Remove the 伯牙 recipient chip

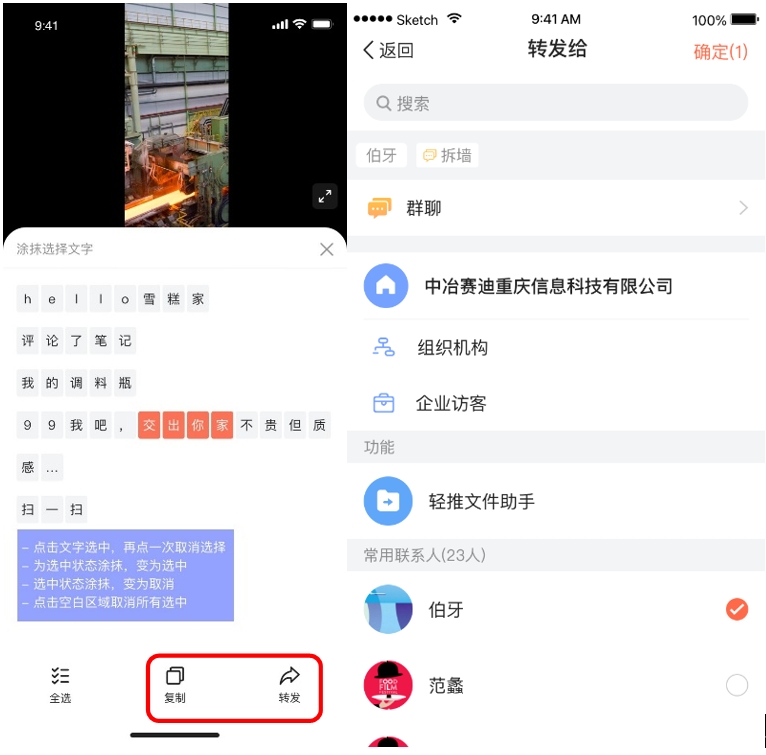point(382,155)
